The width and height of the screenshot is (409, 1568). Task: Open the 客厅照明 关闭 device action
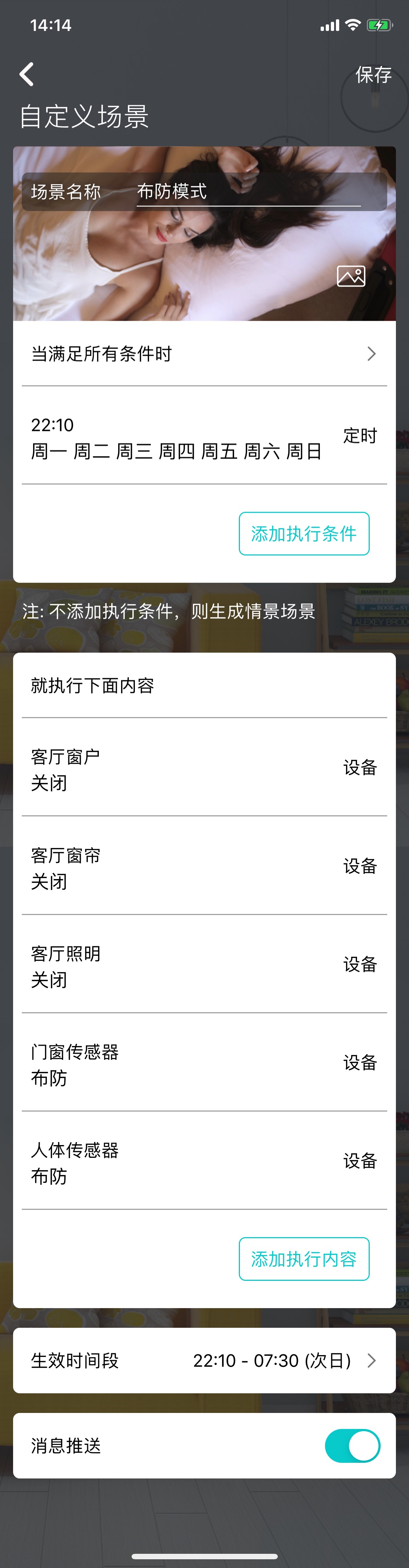click(204, 965)
